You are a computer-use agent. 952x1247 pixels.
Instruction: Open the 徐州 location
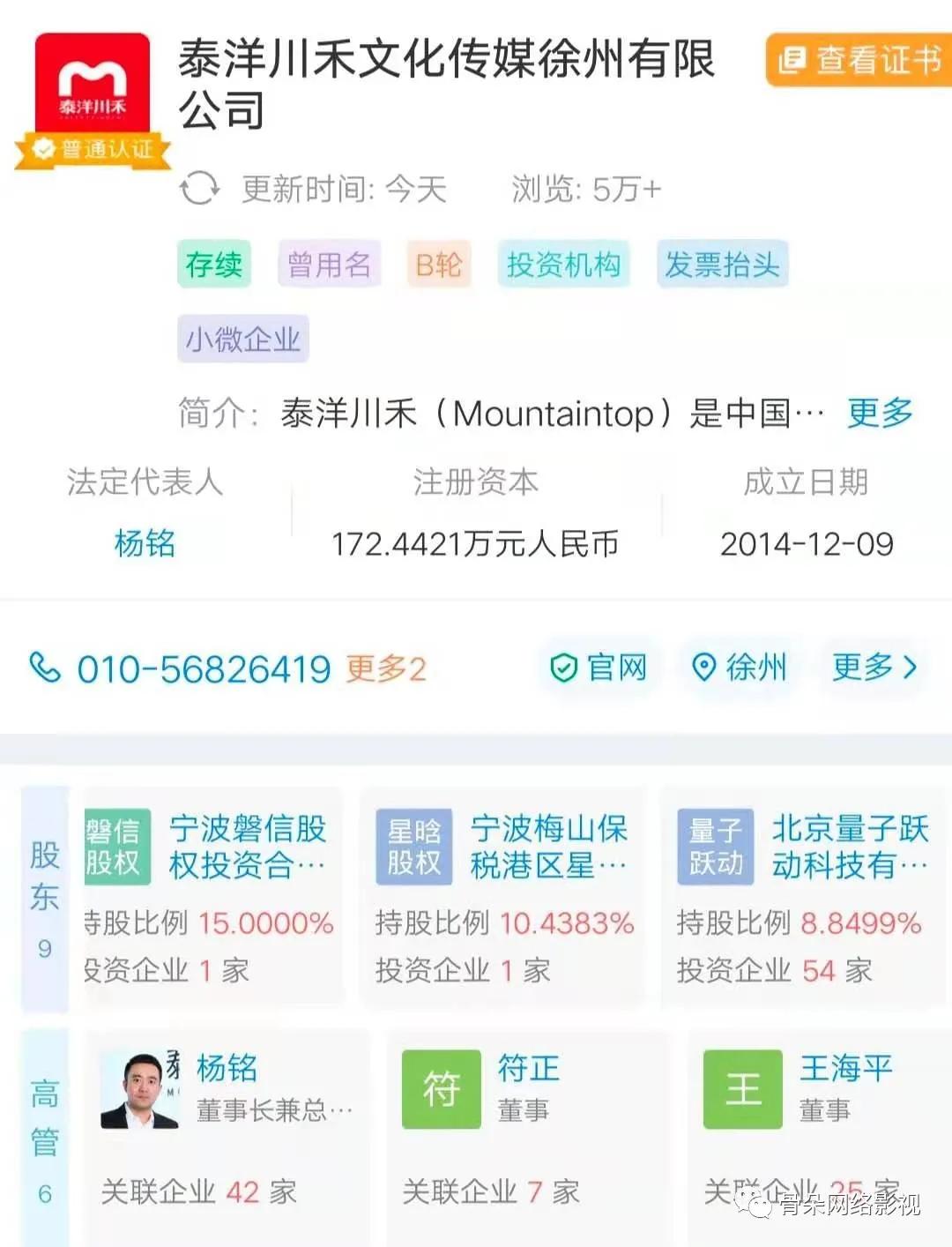coord(740,668)
